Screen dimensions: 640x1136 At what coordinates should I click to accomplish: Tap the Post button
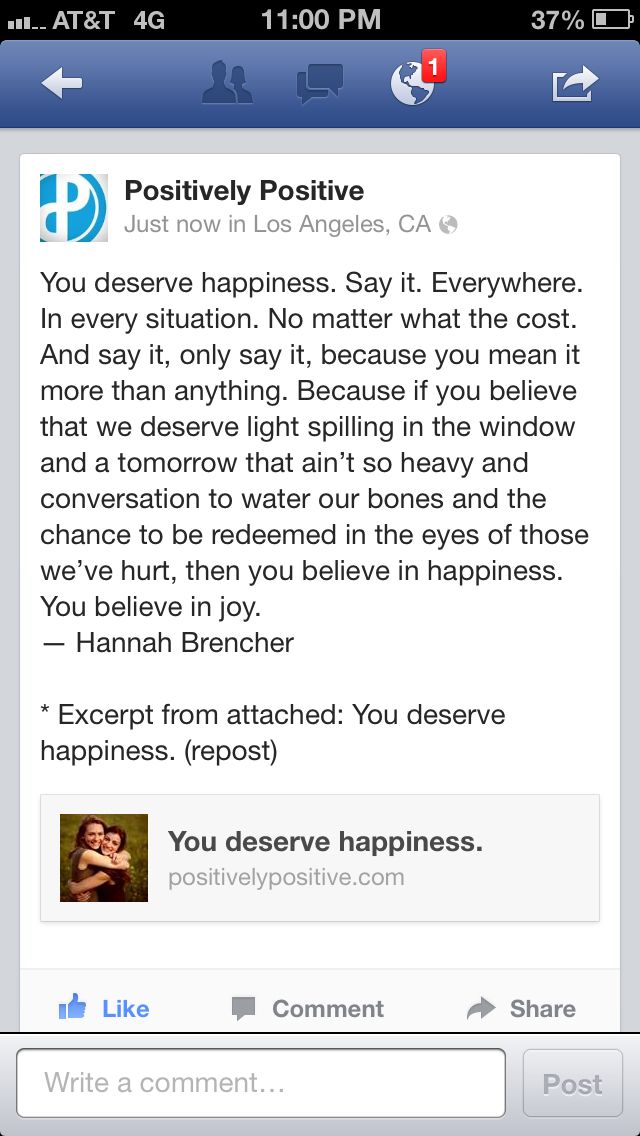pos(573,1083)
